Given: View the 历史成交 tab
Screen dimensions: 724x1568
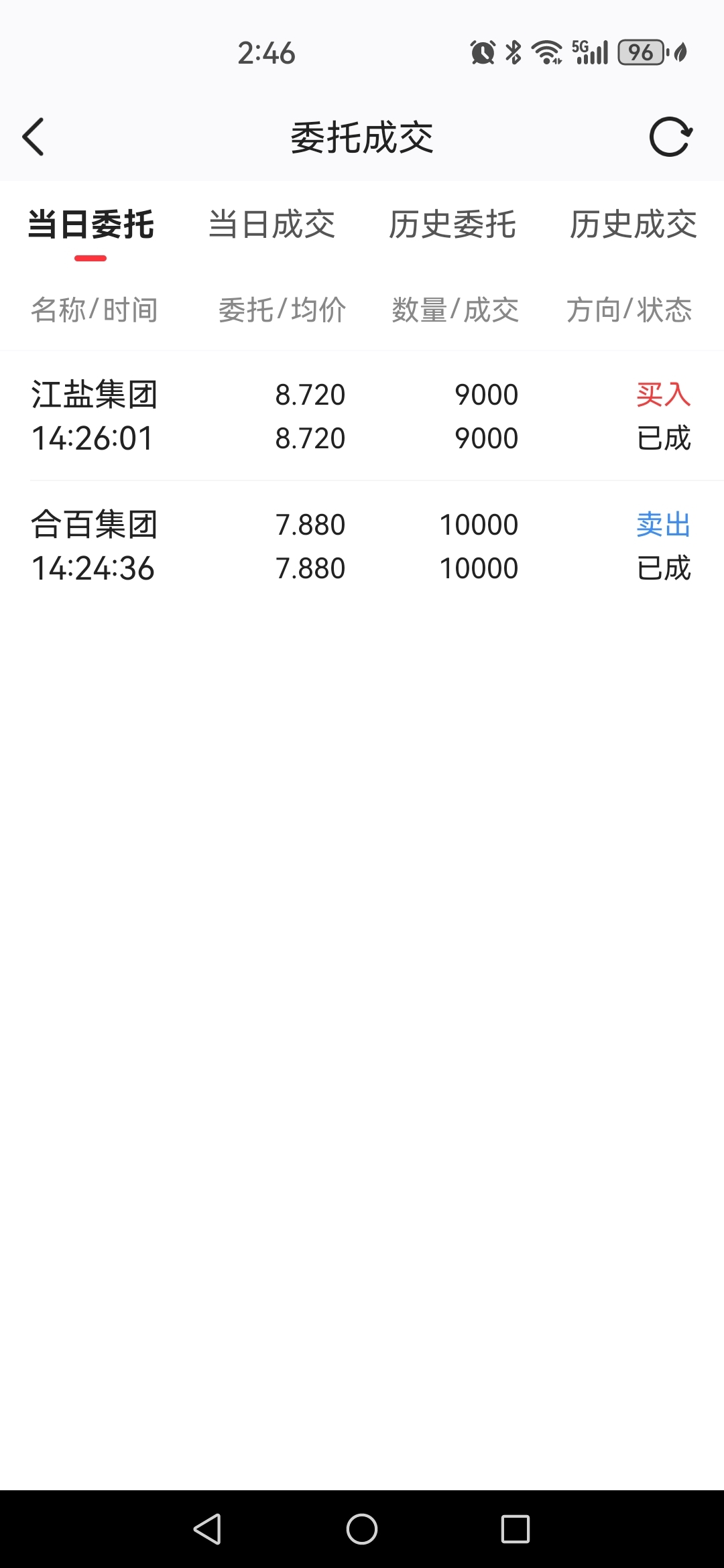Looking at the screenshot, I should pos(633,224).
